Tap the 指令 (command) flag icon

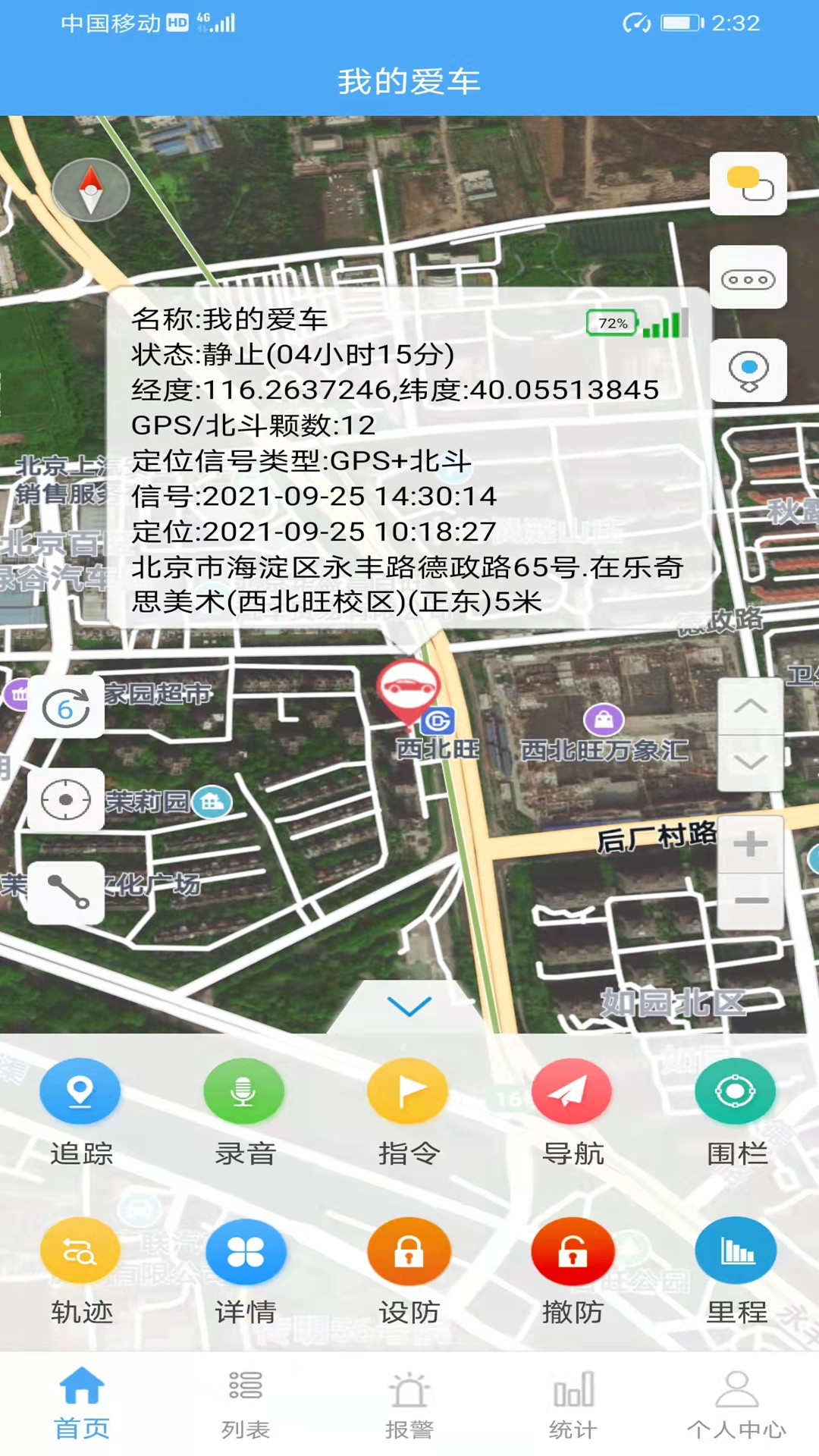[x=408, y=1090]
